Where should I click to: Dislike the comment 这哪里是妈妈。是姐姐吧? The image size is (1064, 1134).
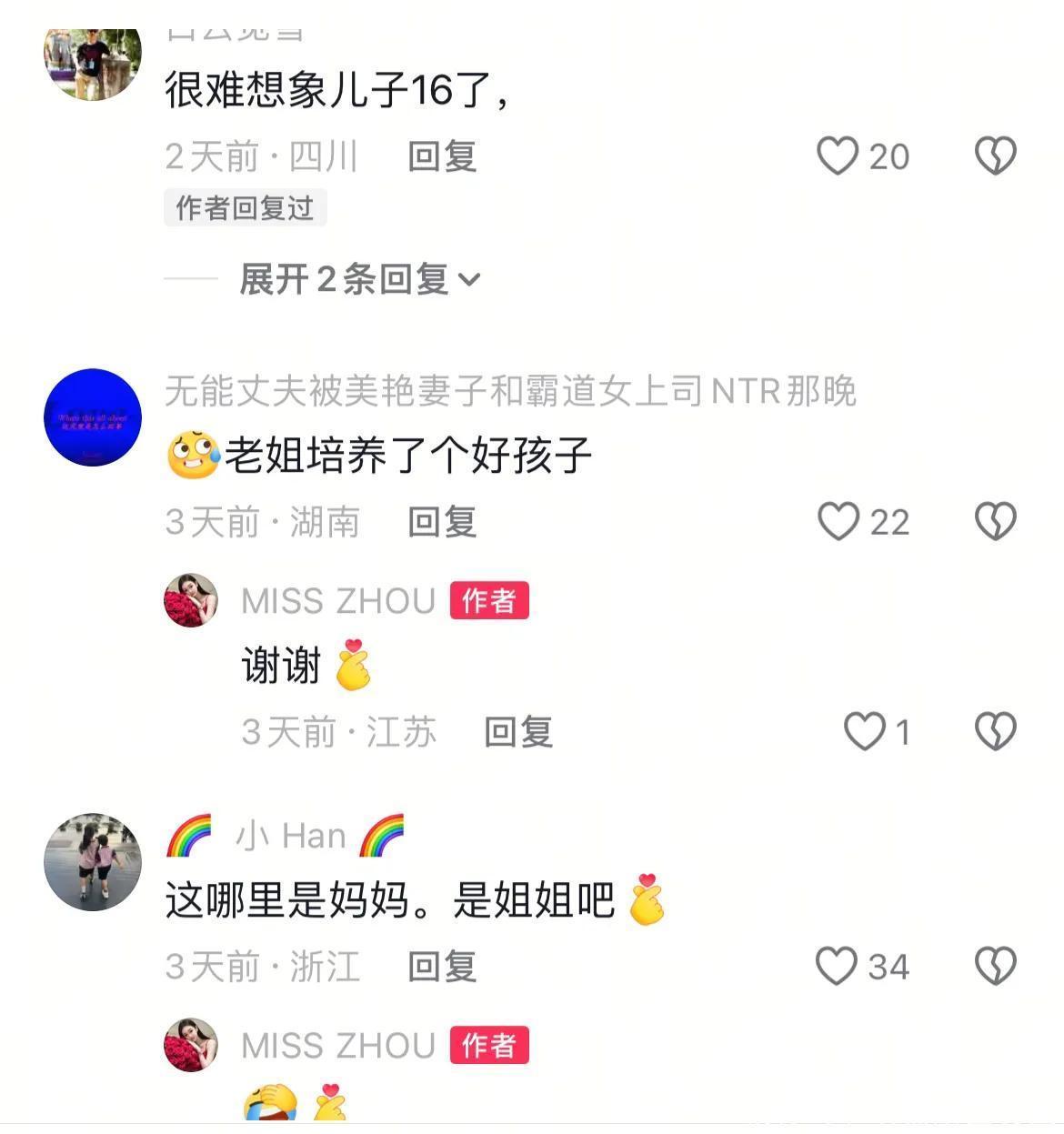coord(995,966)
